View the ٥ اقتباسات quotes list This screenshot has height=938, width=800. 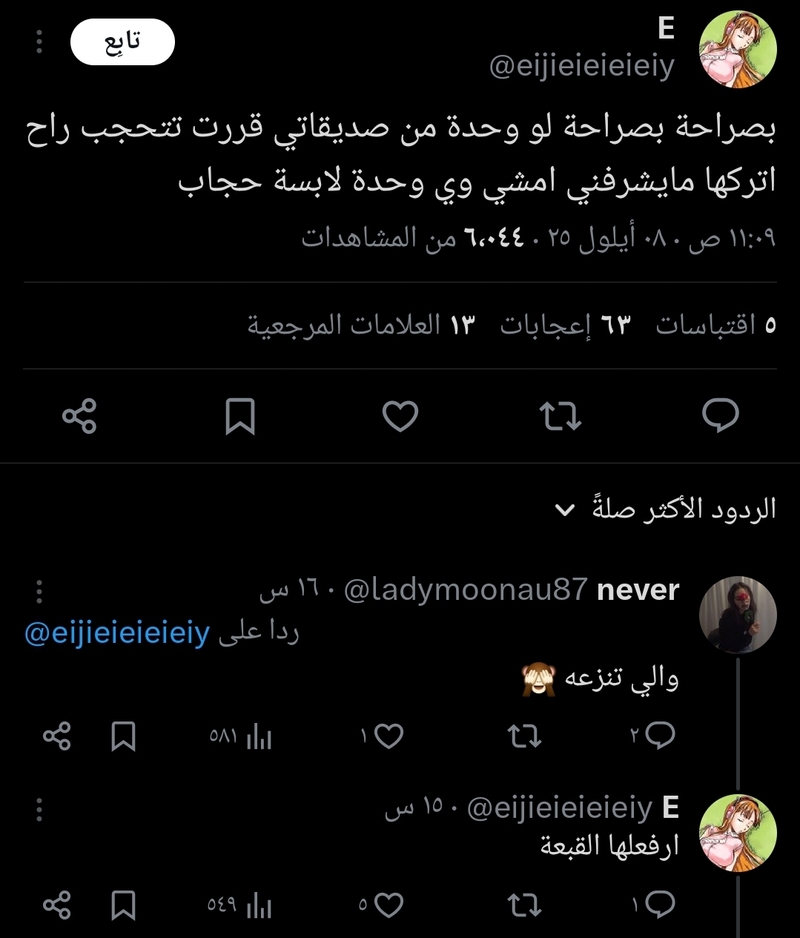(x=715, y=325)
